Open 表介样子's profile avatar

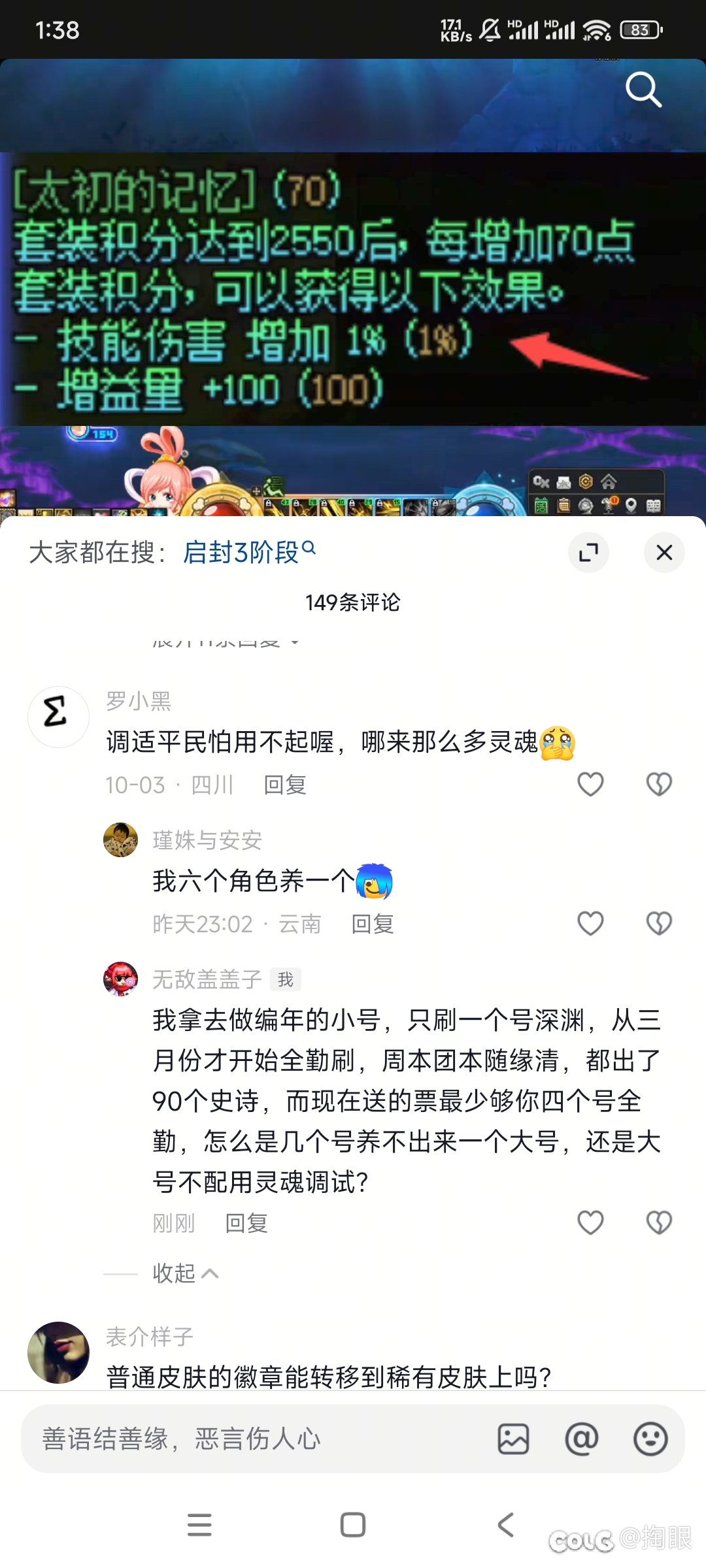58,1352
